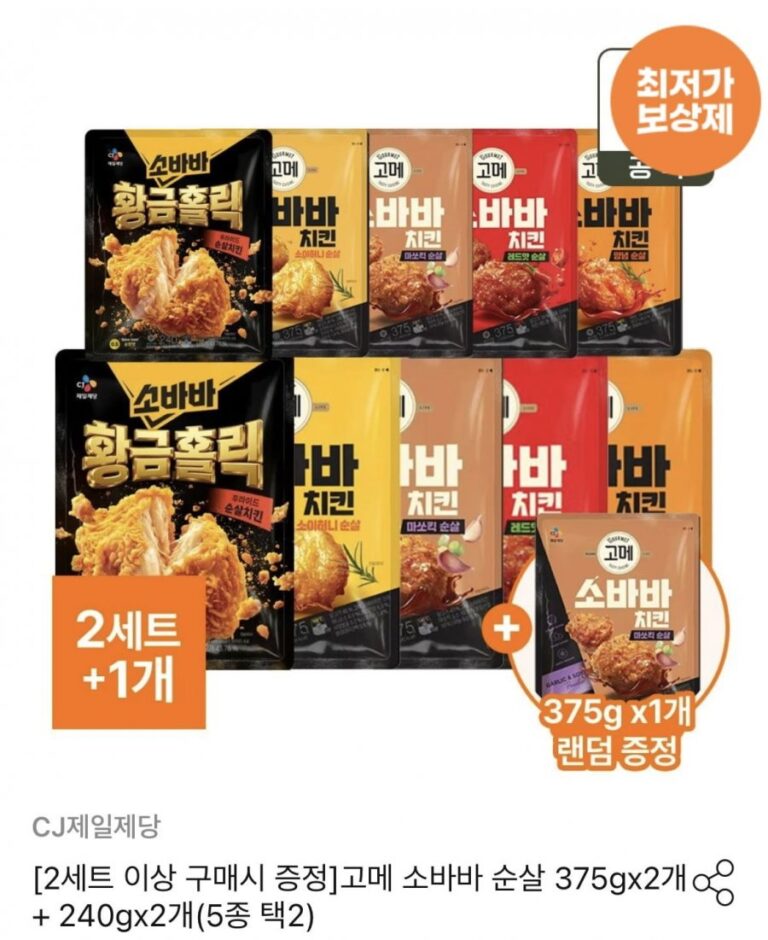This screenshot has width=768, height=940.
Task: Open the Sobaba chicken product image
Action: pyautogui.click(x=384, y=400)
